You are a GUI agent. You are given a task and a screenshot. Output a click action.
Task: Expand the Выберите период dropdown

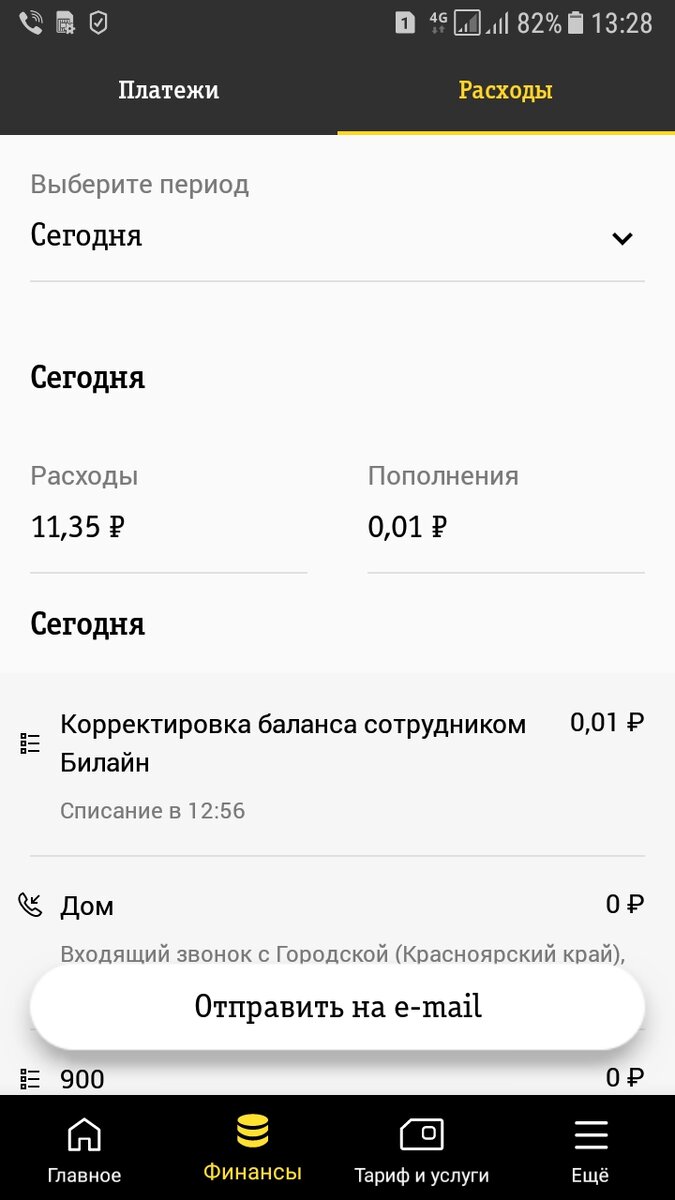tap(337, 237)
